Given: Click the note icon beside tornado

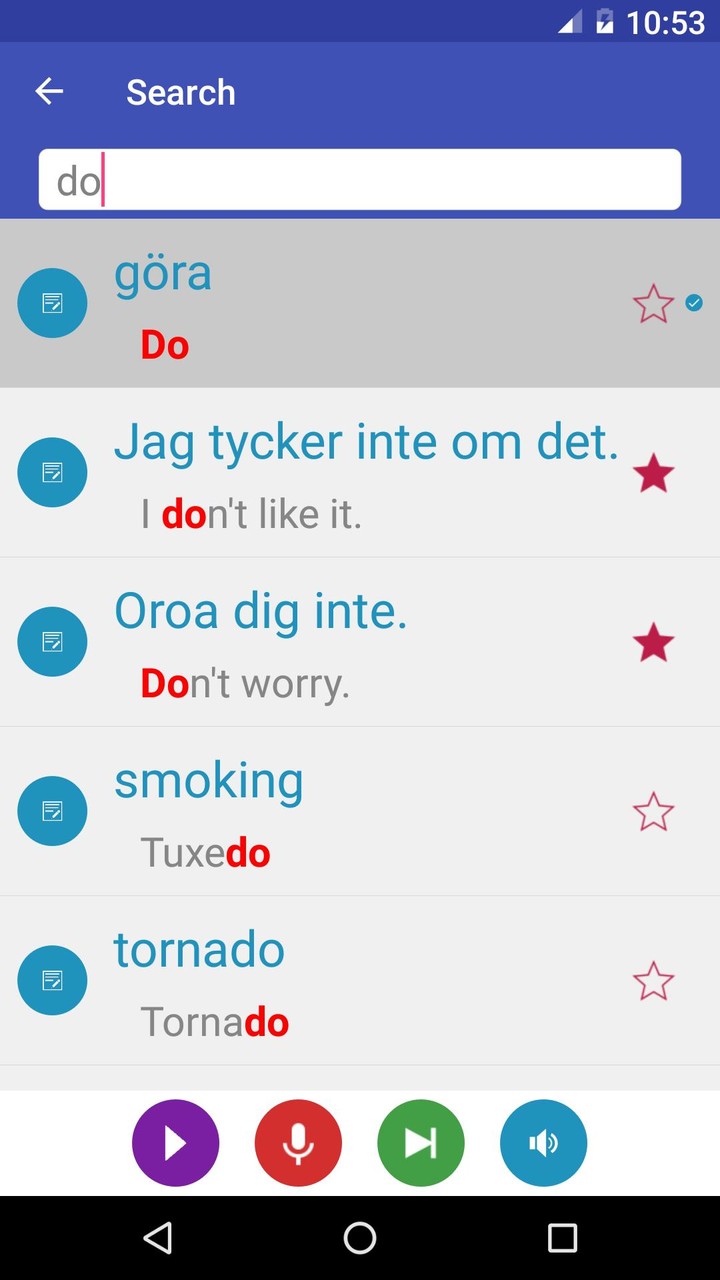Looking at the screenshot, I should coord(52,980).
